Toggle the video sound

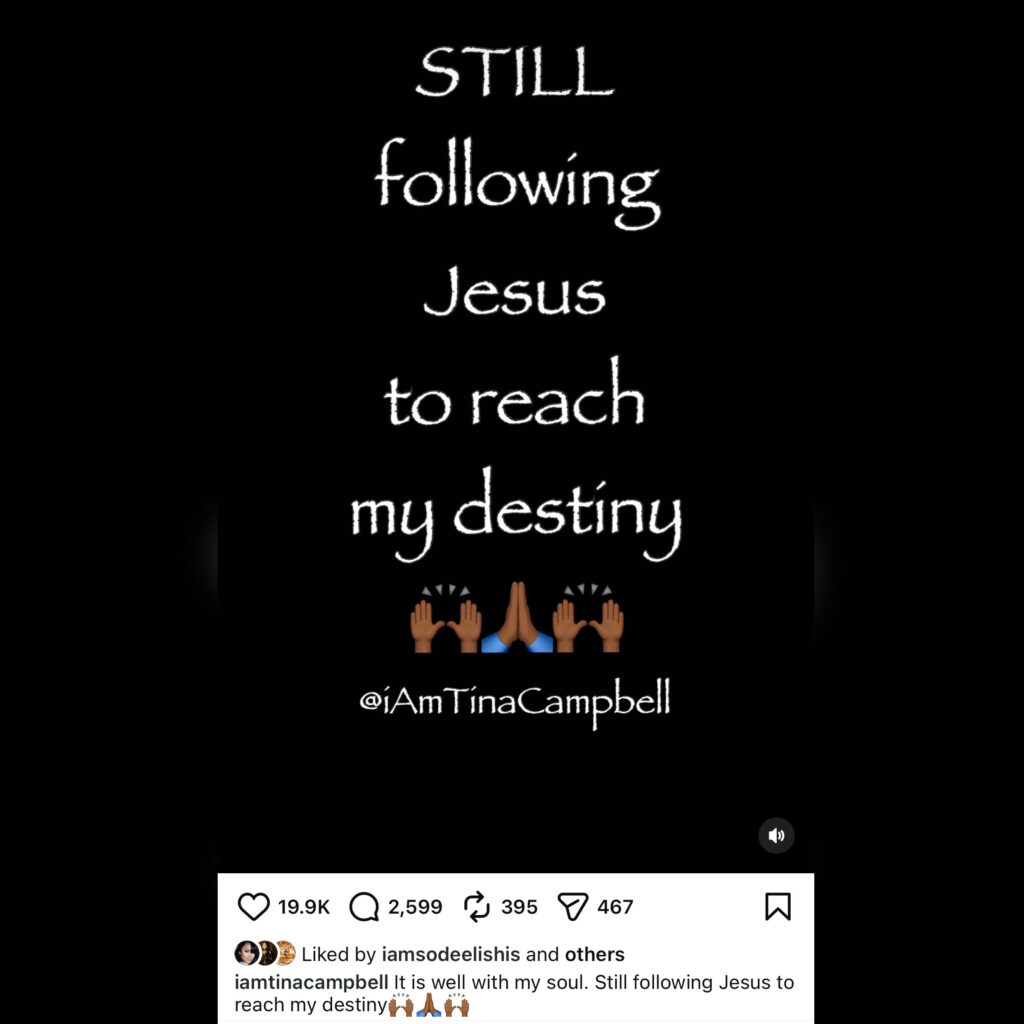(x=776, y=835)
